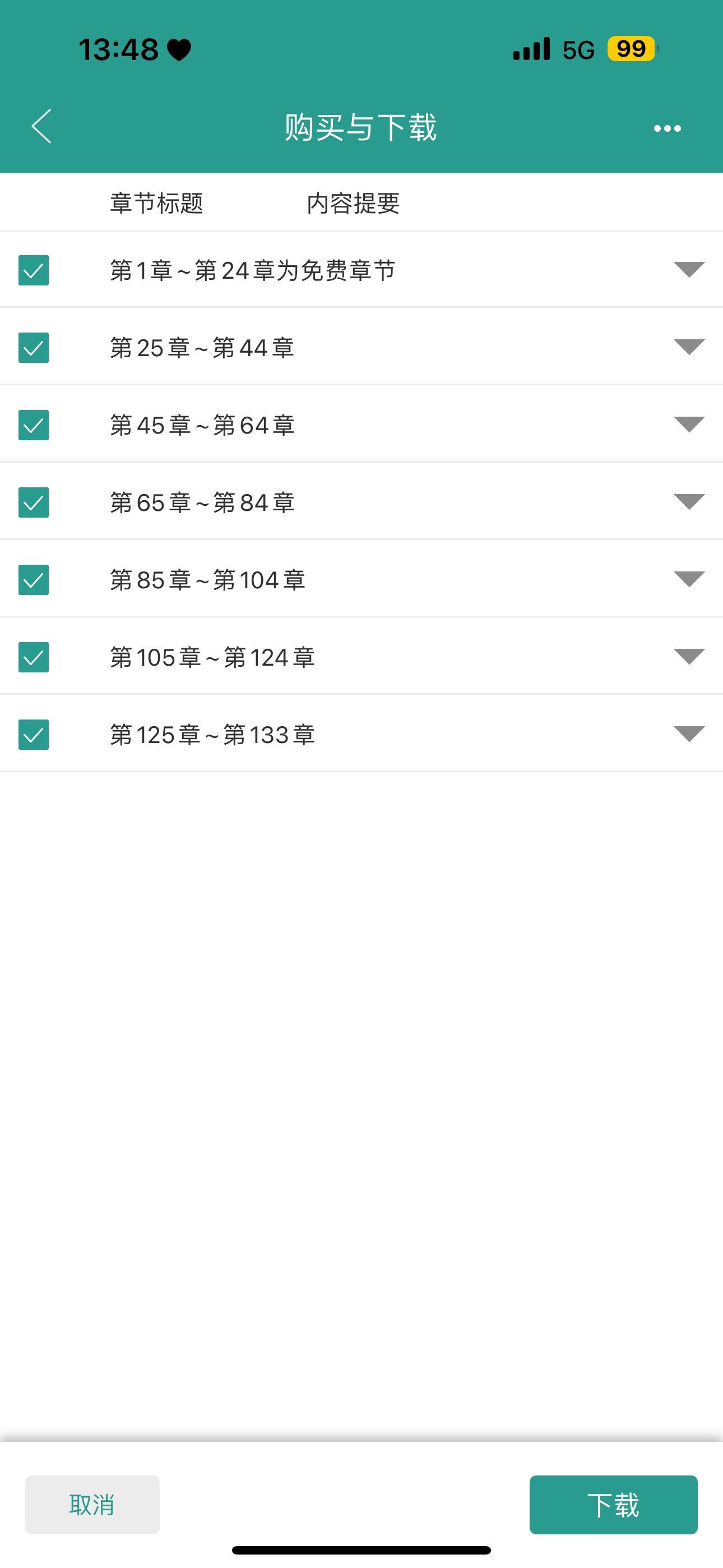This screenshot has height=1568, width=723.
Task: Expand the 第25章~第44章 group arrow
Action: click(689, 347)
